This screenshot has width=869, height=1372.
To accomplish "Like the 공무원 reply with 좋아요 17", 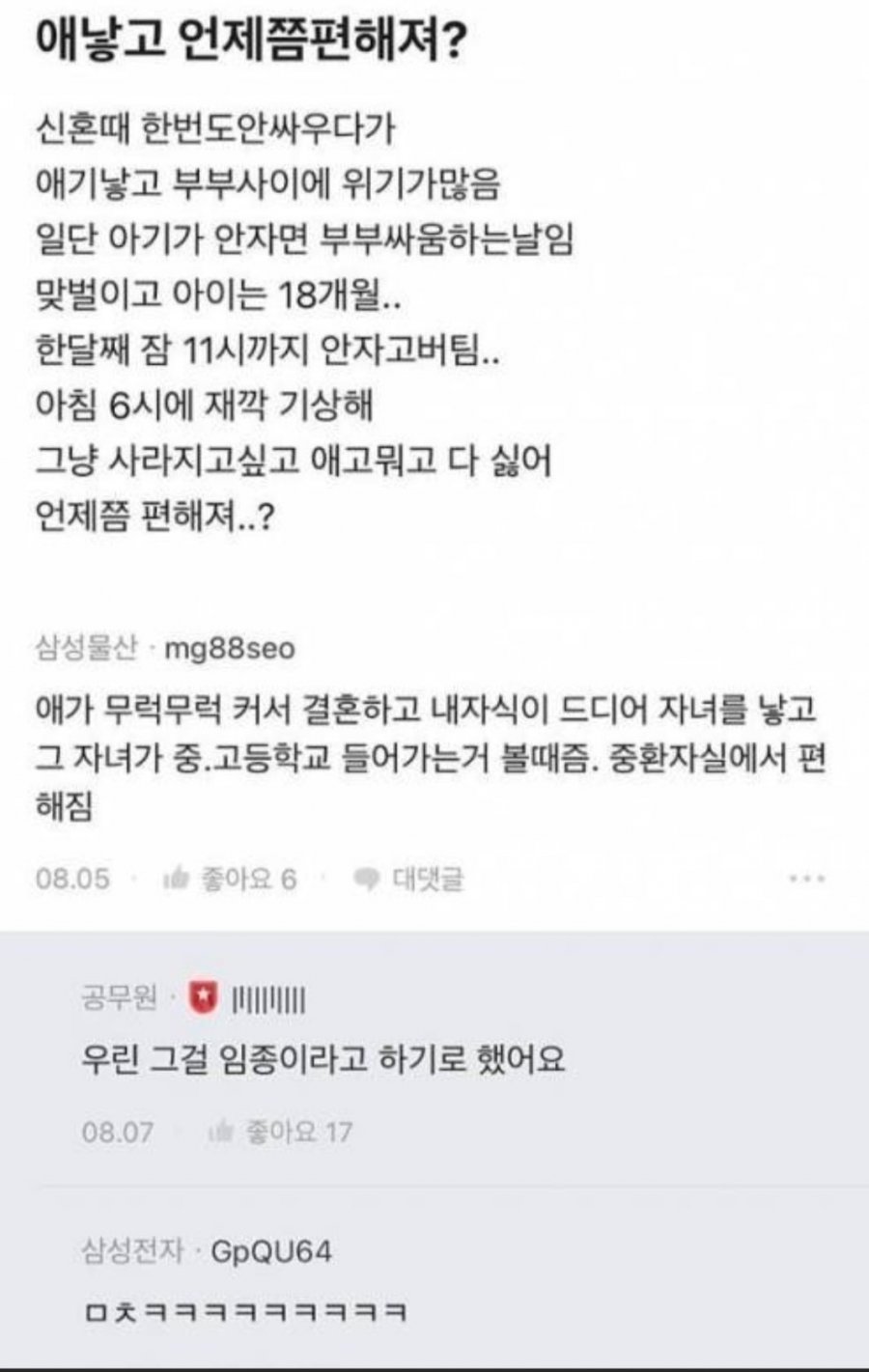I will (280, 1131).
